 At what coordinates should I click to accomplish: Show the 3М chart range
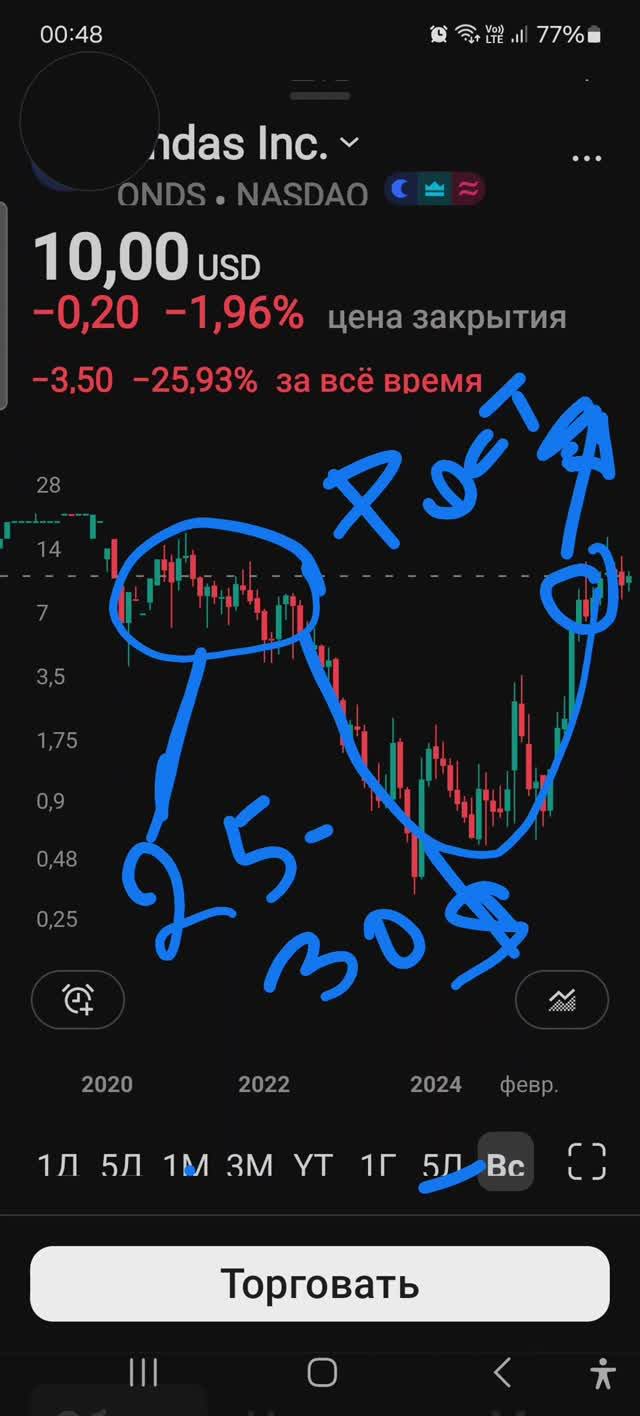(249, 1165)
